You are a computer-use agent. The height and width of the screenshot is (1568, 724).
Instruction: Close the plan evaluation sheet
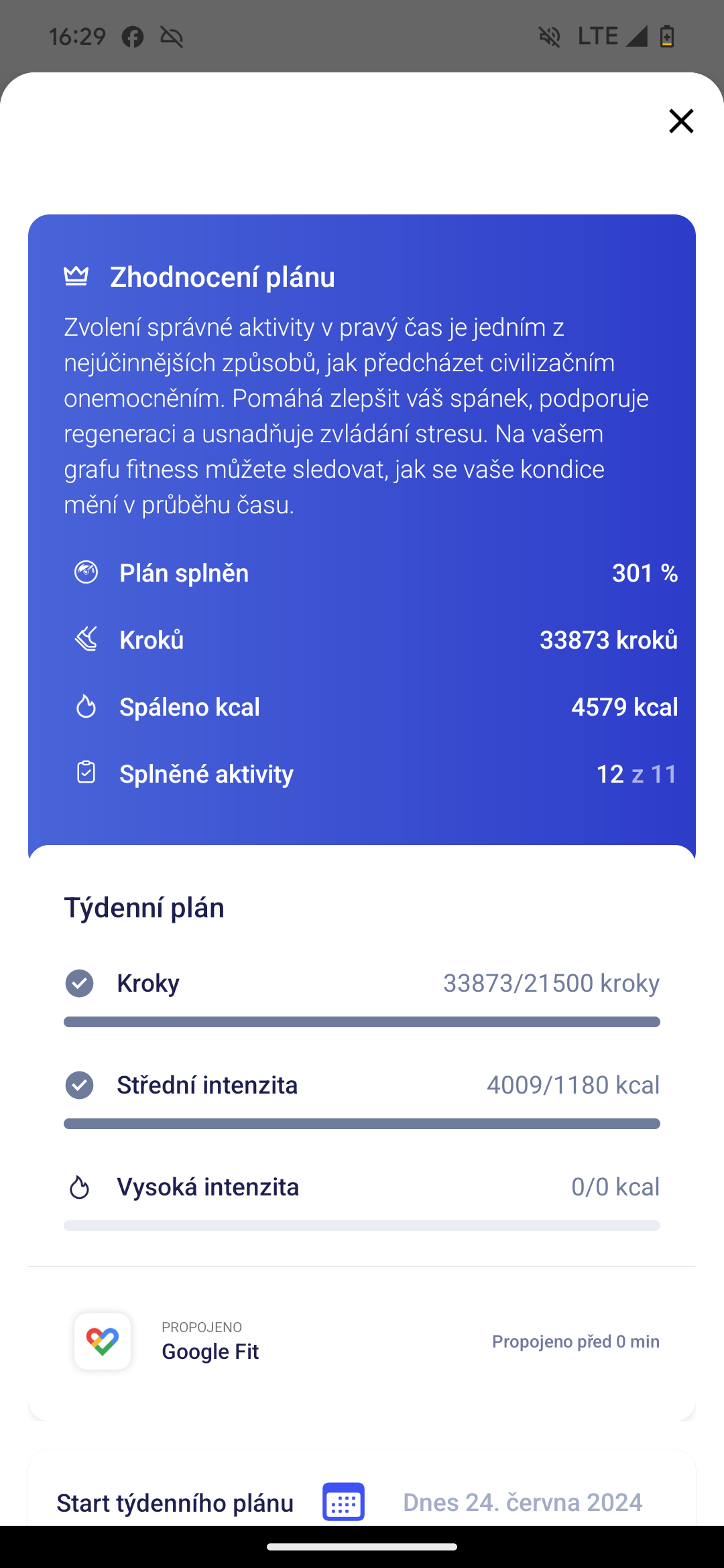point(681,121)
